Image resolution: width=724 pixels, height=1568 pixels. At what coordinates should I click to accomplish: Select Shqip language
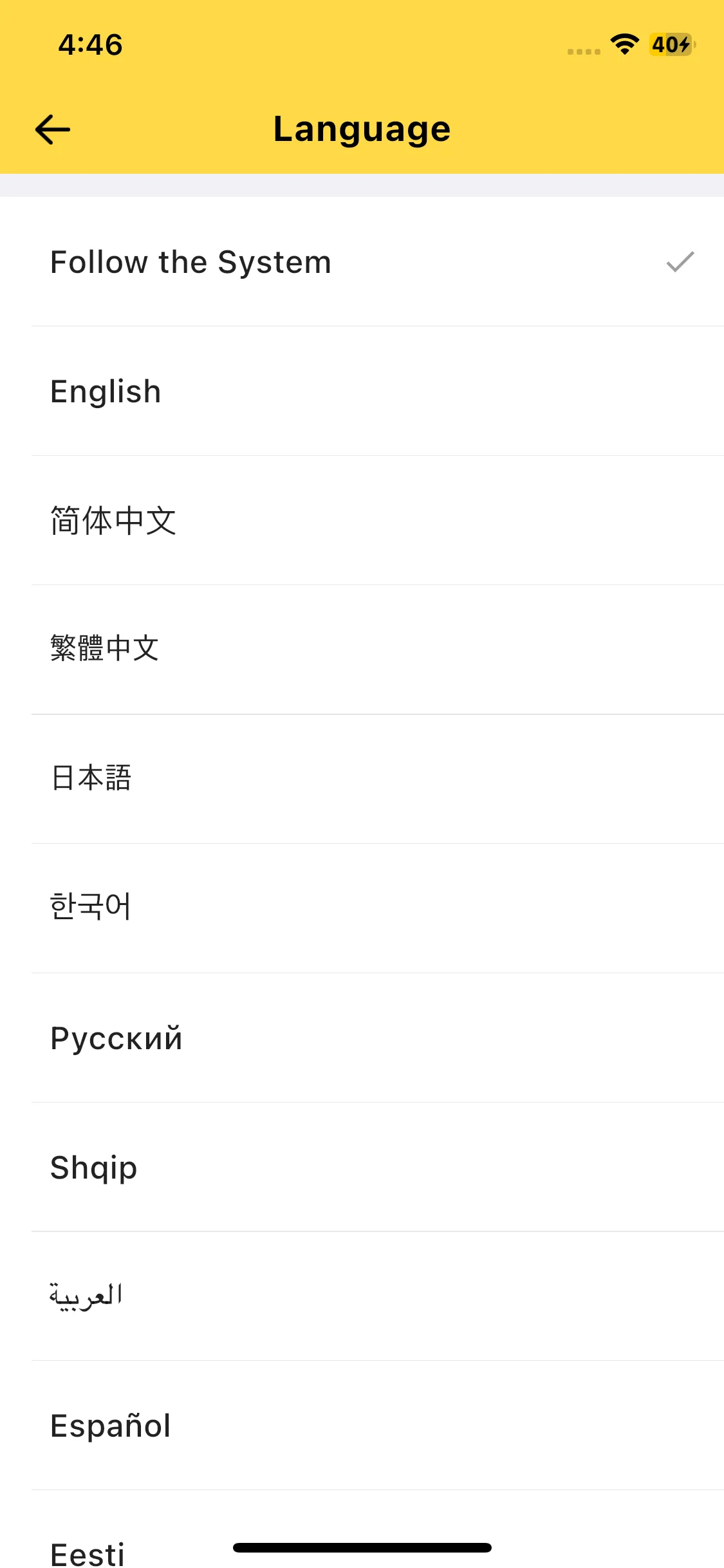[362, 1167]
